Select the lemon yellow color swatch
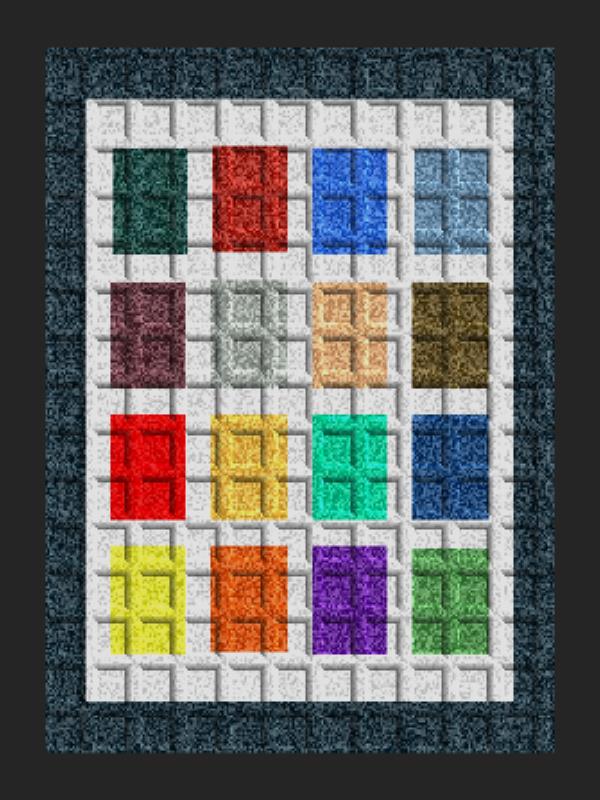The width and height of the screenshot is (600, 800). [x=148, y=600]
